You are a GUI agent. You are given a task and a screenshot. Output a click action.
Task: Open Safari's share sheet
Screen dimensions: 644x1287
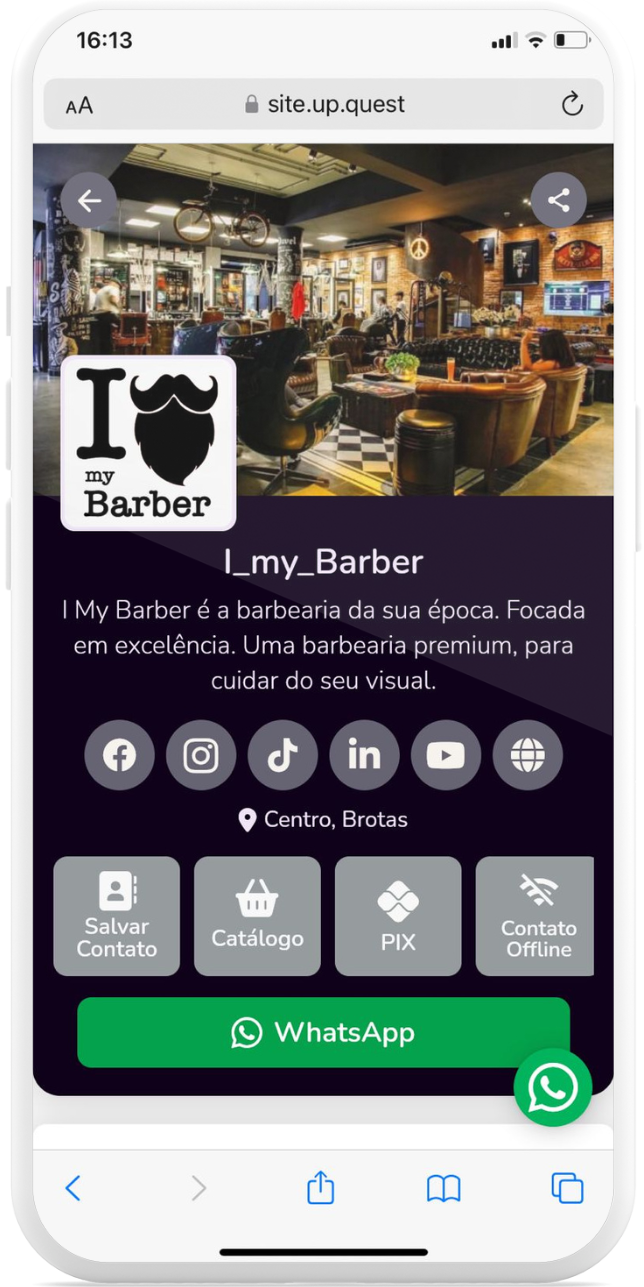click(320, 1188)
